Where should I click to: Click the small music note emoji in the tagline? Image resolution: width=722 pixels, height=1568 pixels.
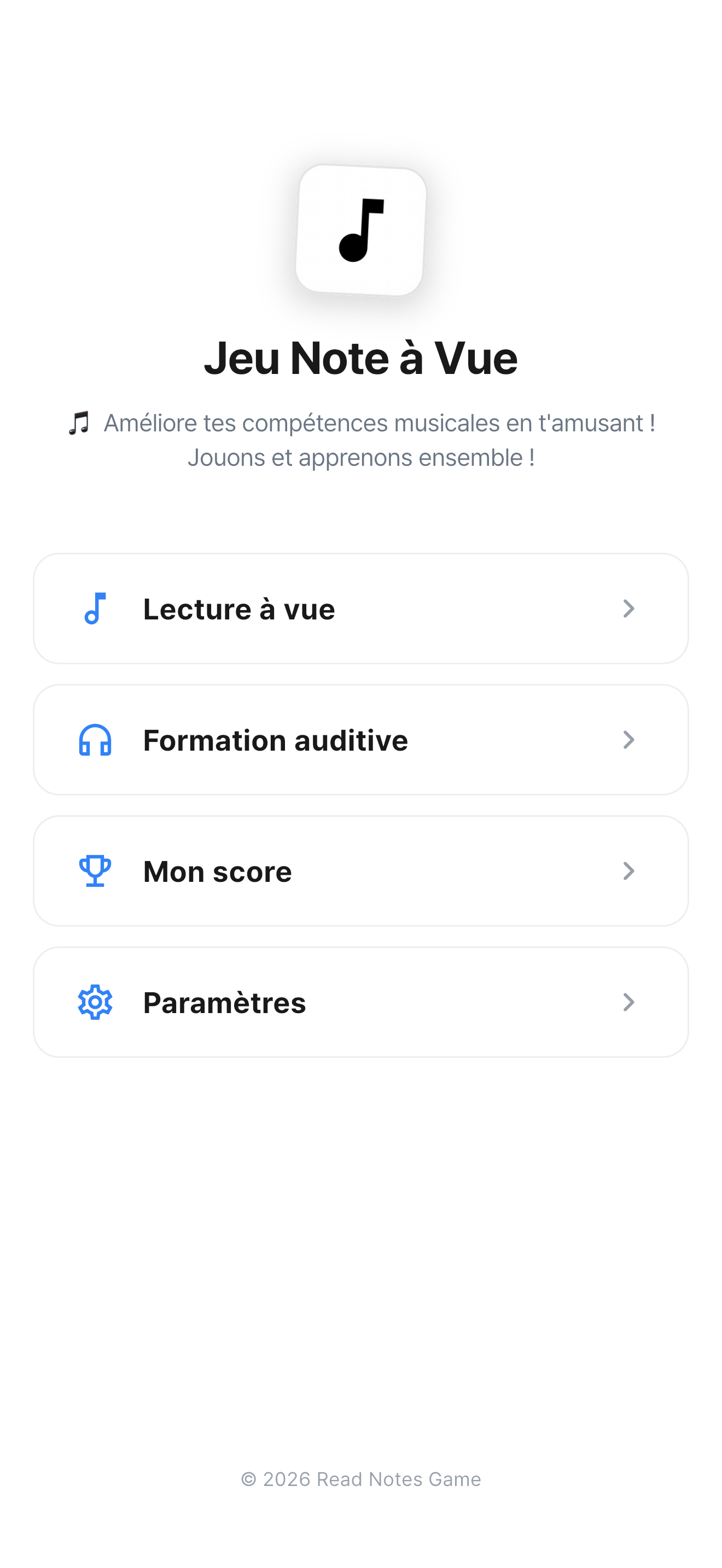(80, 423)
